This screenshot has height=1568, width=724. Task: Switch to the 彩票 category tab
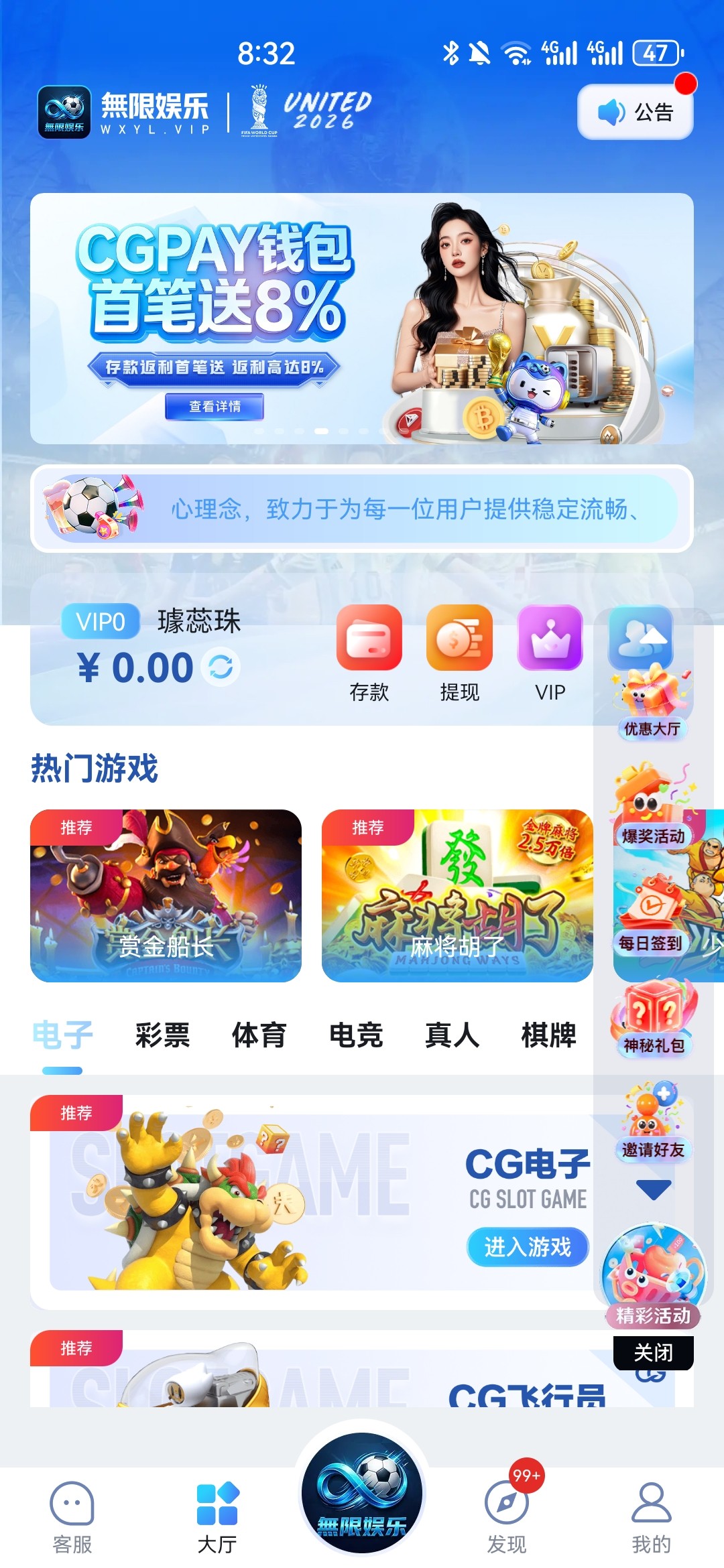coord(162,1035)
